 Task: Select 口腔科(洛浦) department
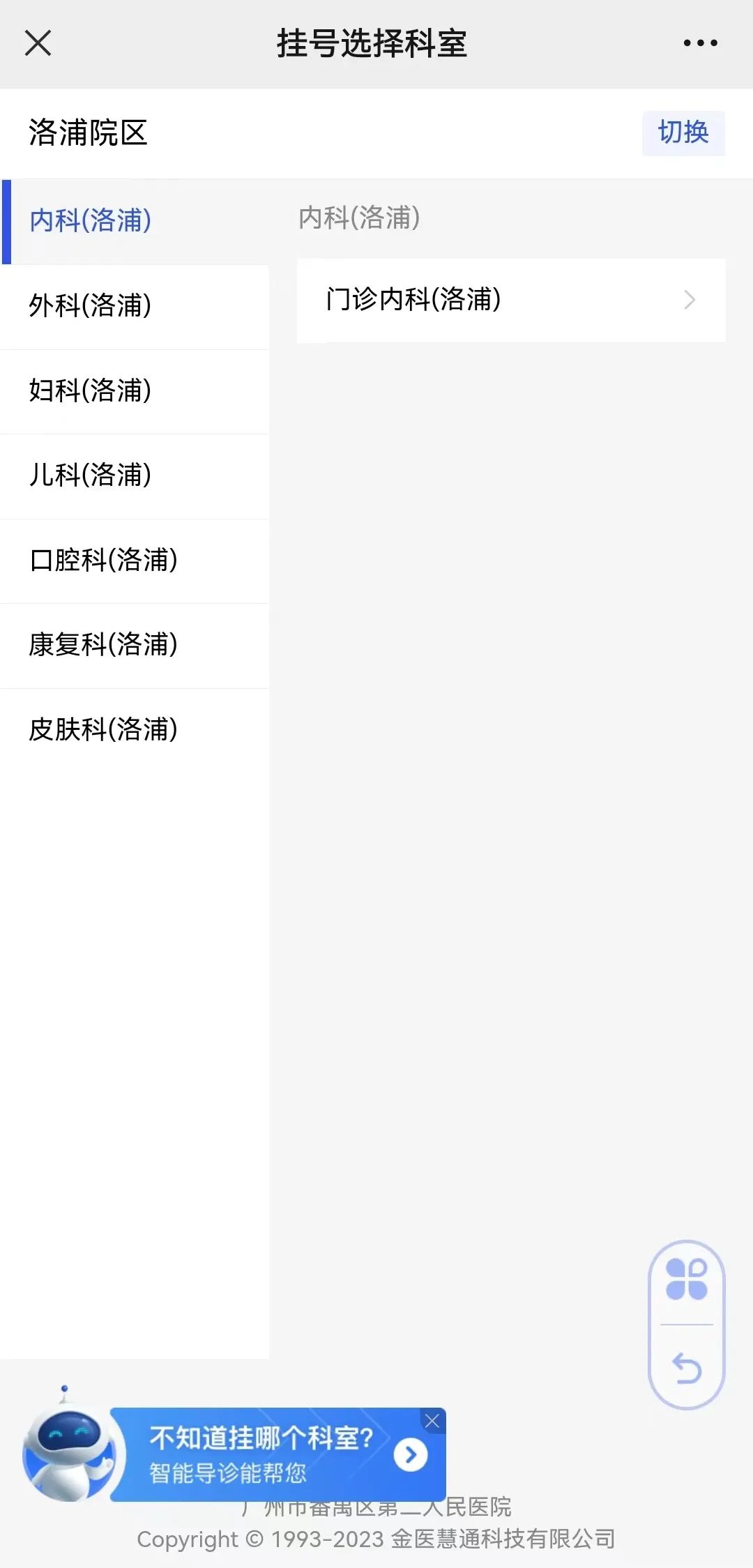[103, 561]
